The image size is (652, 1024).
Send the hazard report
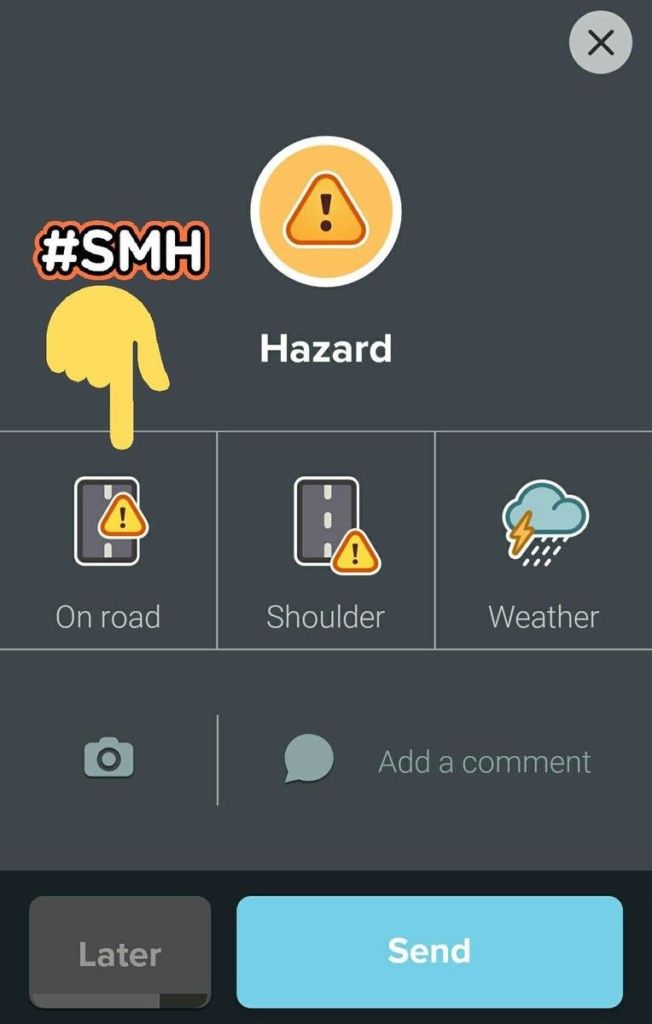coord(429,951)
